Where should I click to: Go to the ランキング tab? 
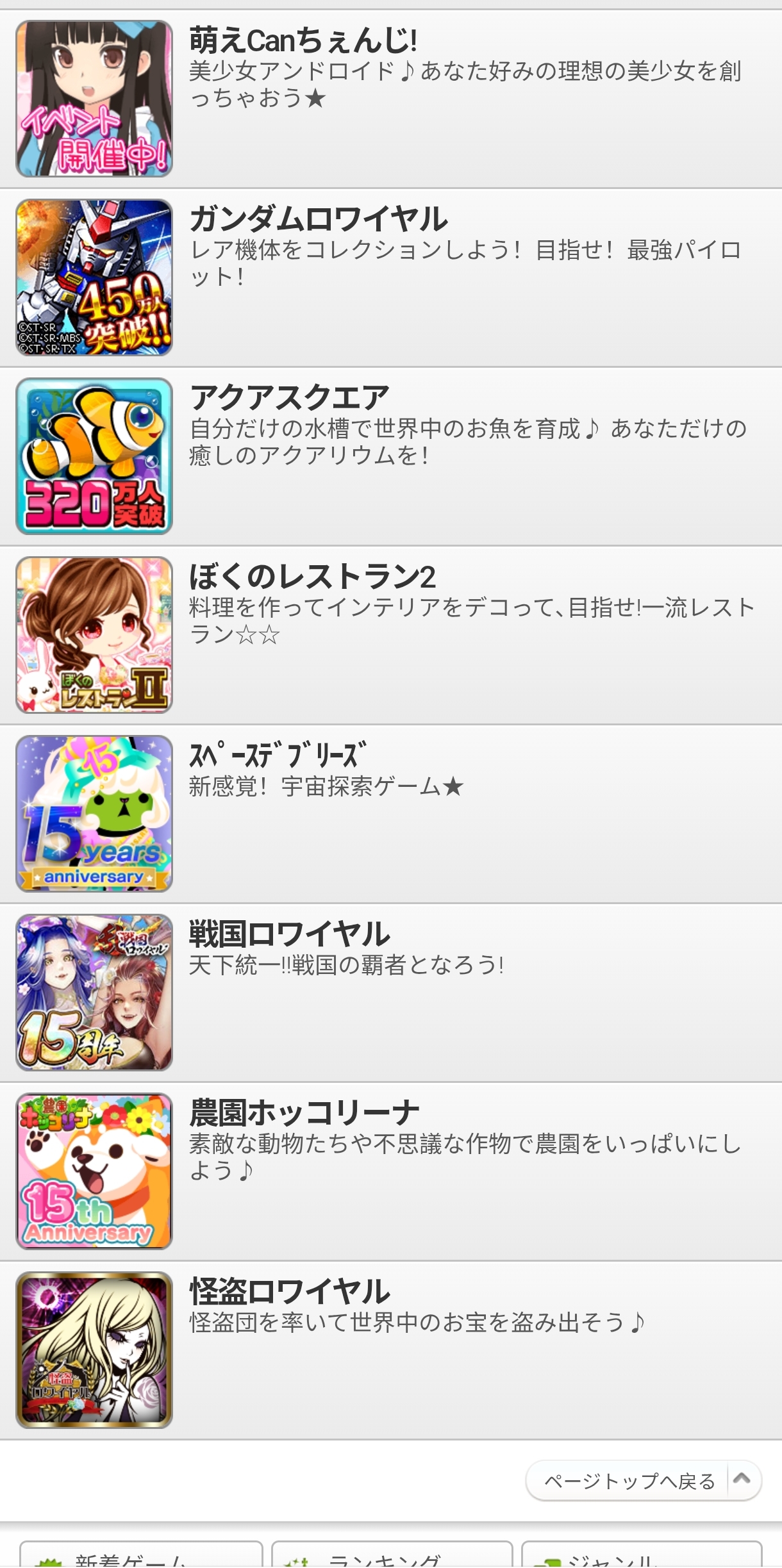coord(392,1556)
